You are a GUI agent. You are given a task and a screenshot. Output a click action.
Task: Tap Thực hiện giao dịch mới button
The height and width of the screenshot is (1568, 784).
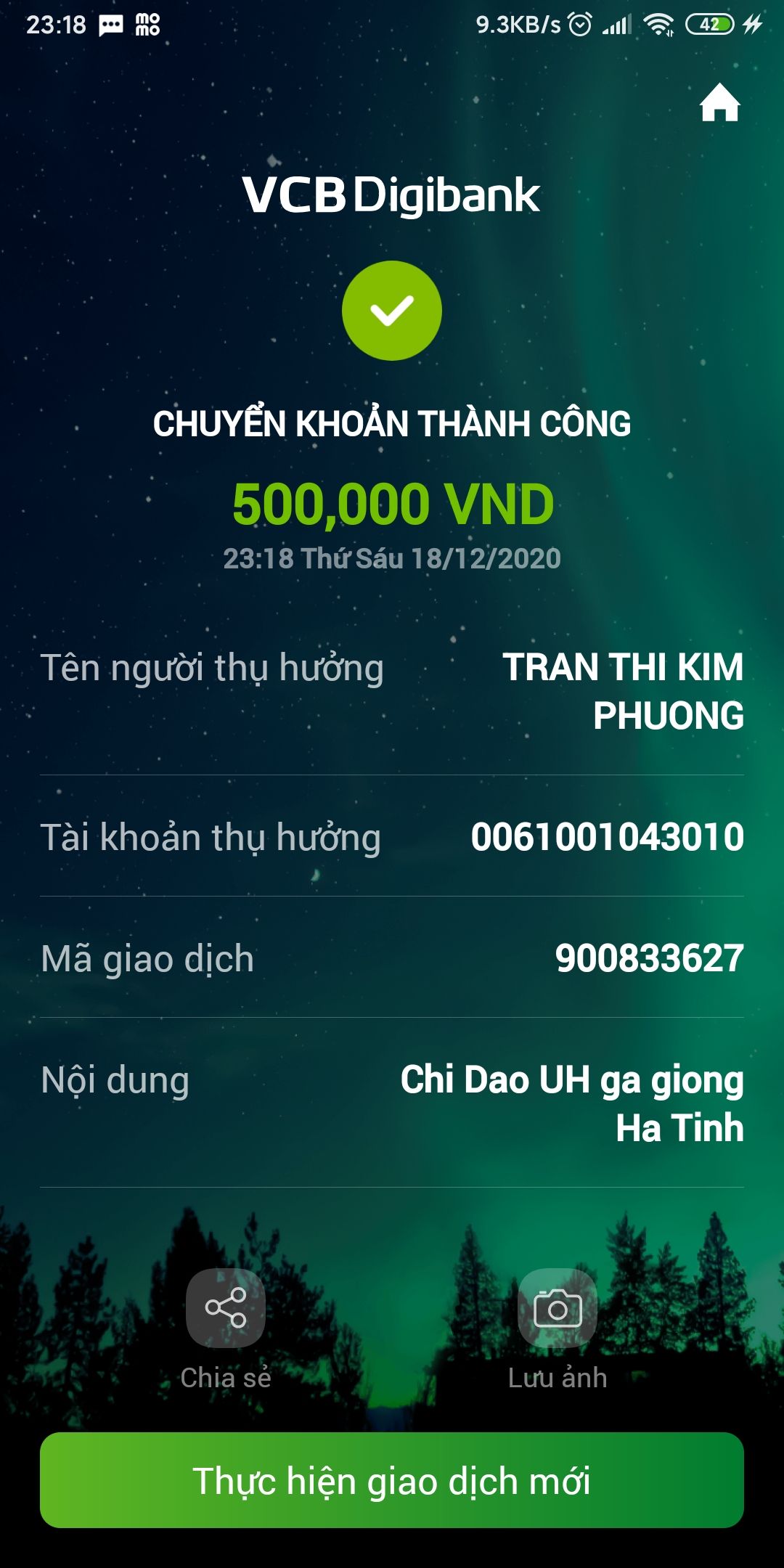[392, 1481]
